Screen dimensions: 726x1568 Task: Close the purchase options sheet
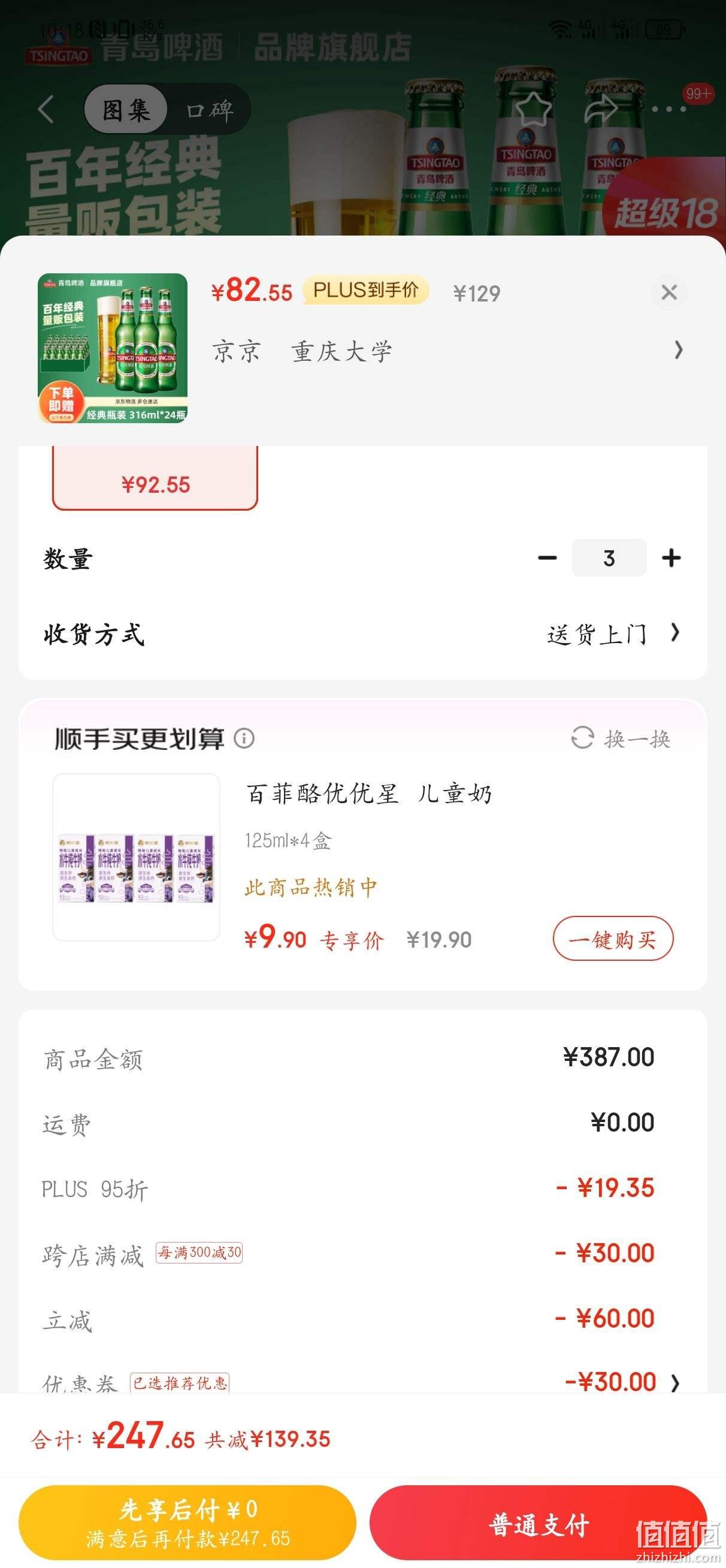pos(669,292)
